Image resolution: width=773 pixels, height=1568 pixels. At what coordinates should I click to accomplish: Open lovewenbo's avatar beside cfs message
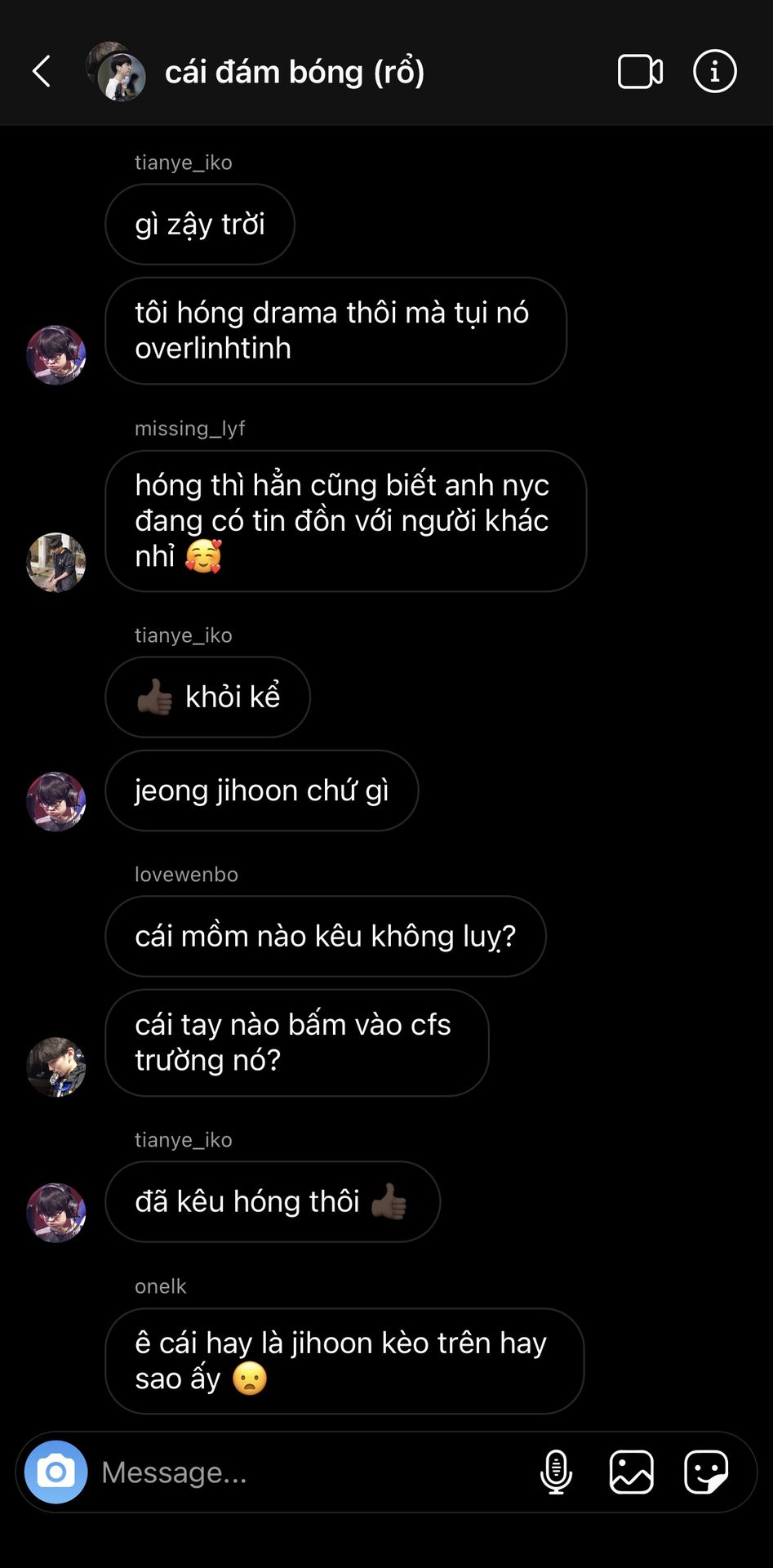56,1067
